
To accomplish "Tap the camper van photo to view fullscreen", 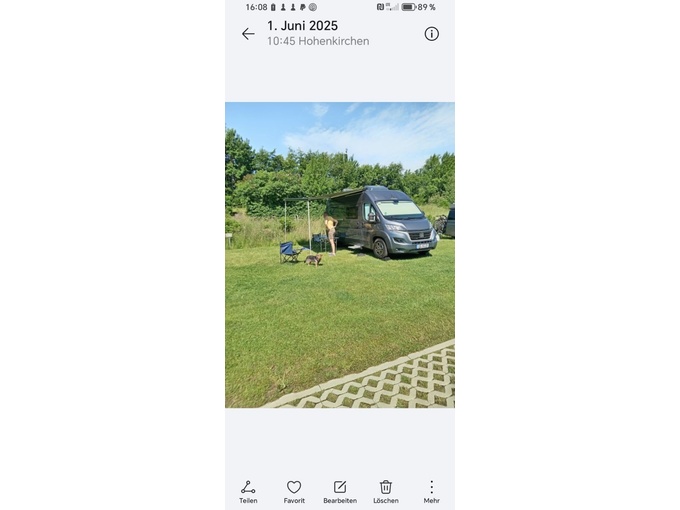I will point(340,255).
